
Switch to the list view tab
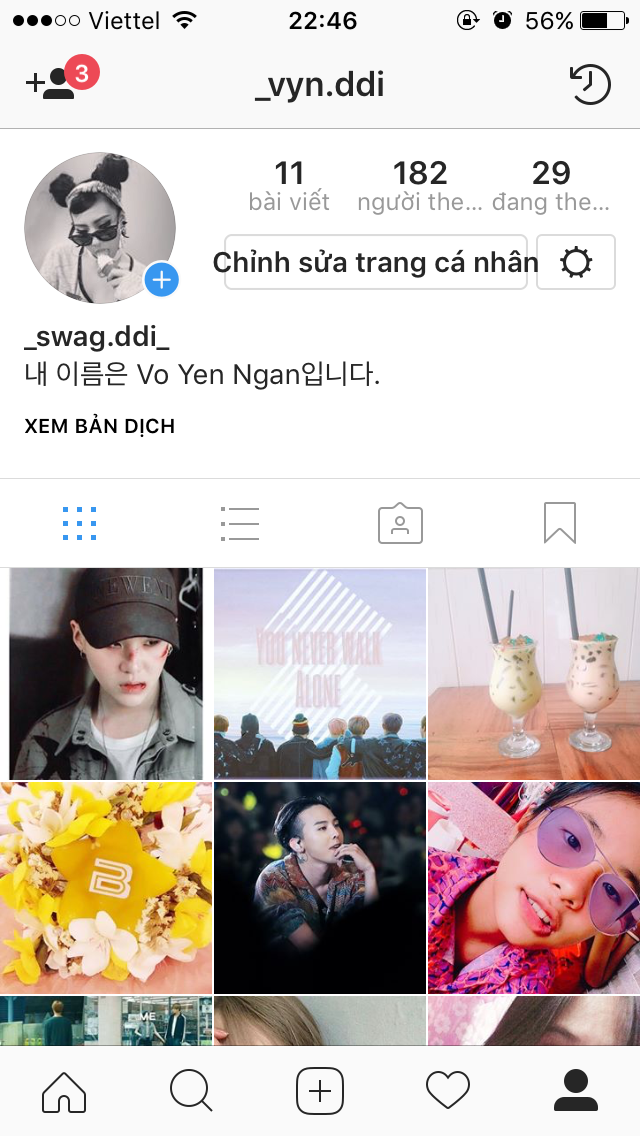[x=240, y=522]
